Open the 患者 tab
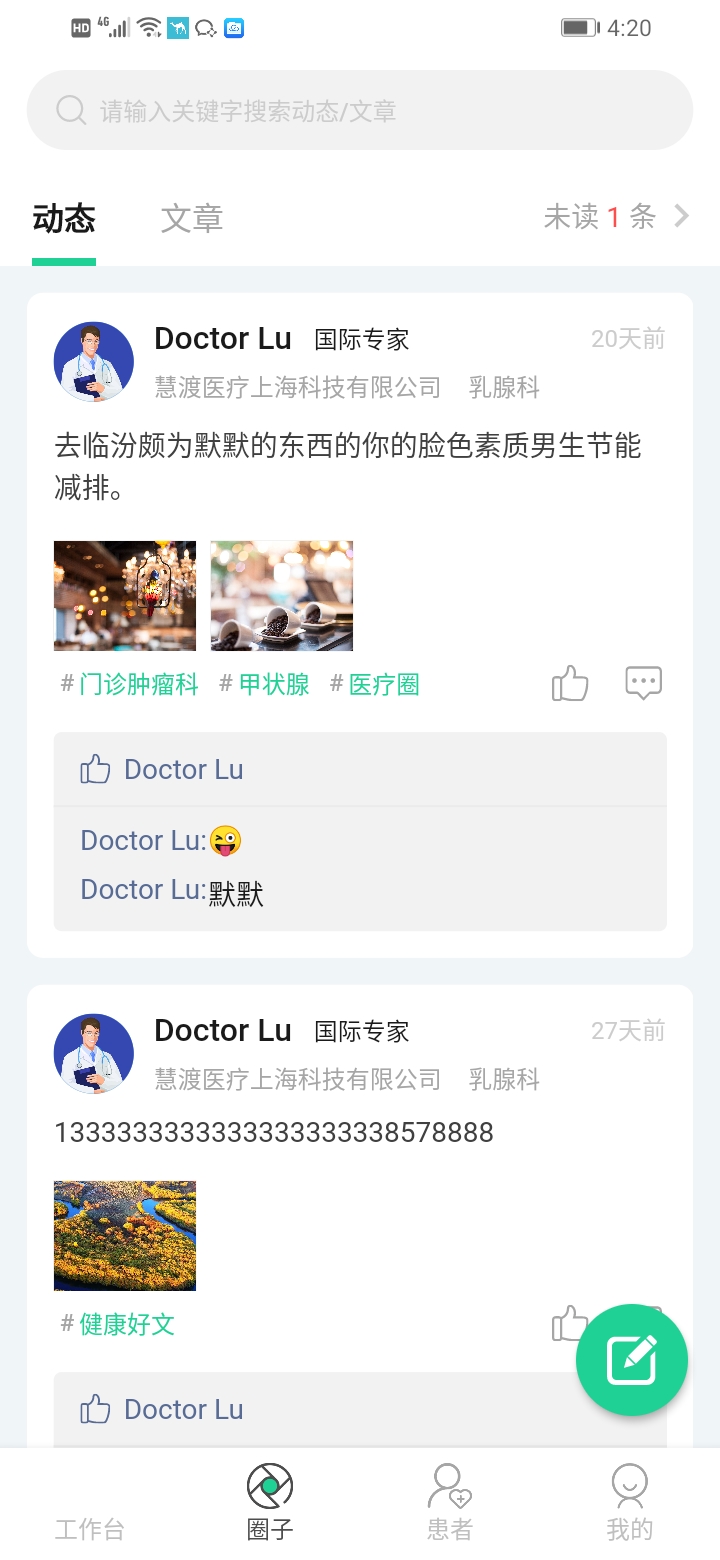720x1560 pixels. pyautogui.click(x=449, y=1504)
